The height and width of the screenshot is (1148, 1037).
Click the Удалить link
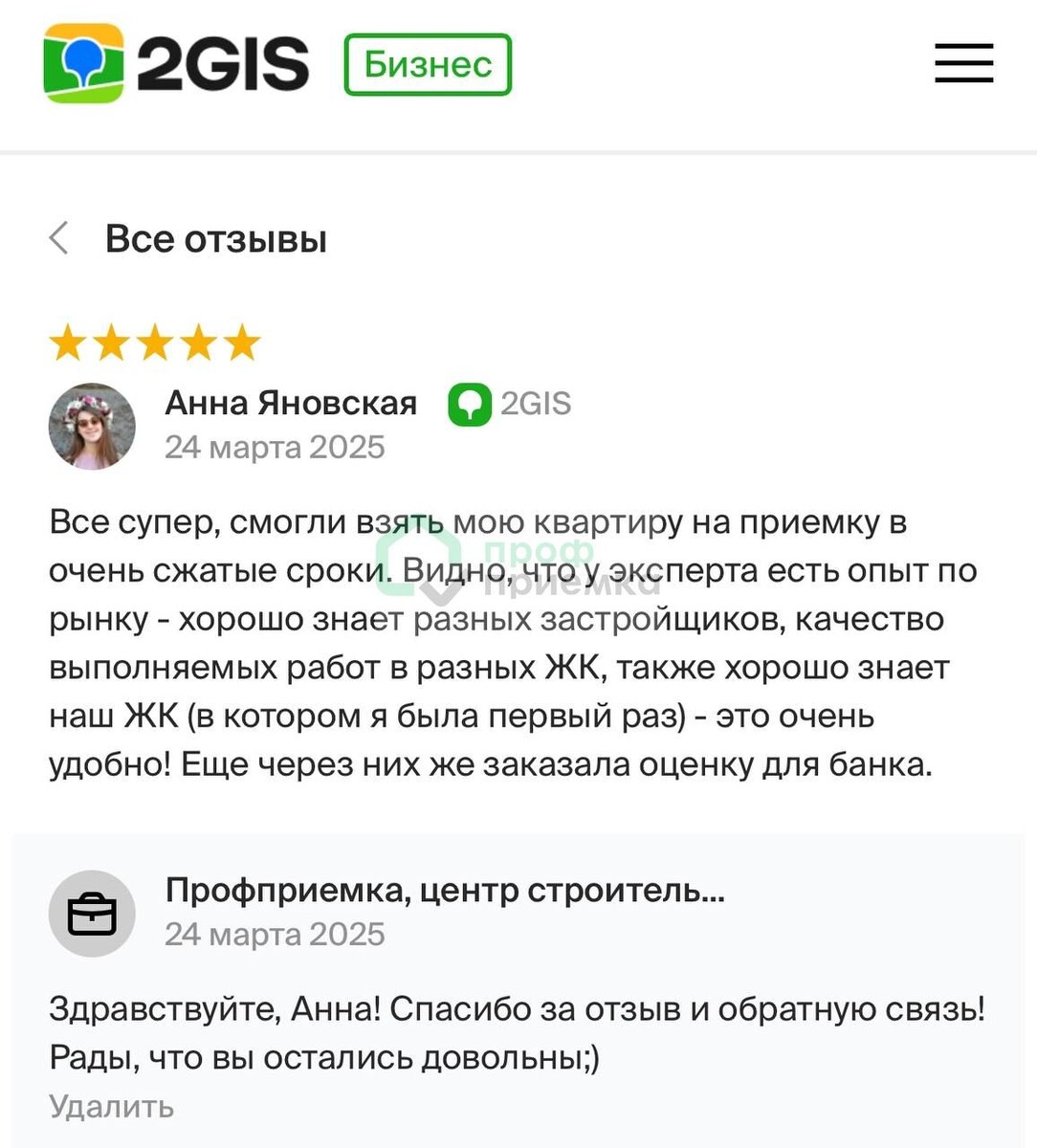click(111, 1107)
